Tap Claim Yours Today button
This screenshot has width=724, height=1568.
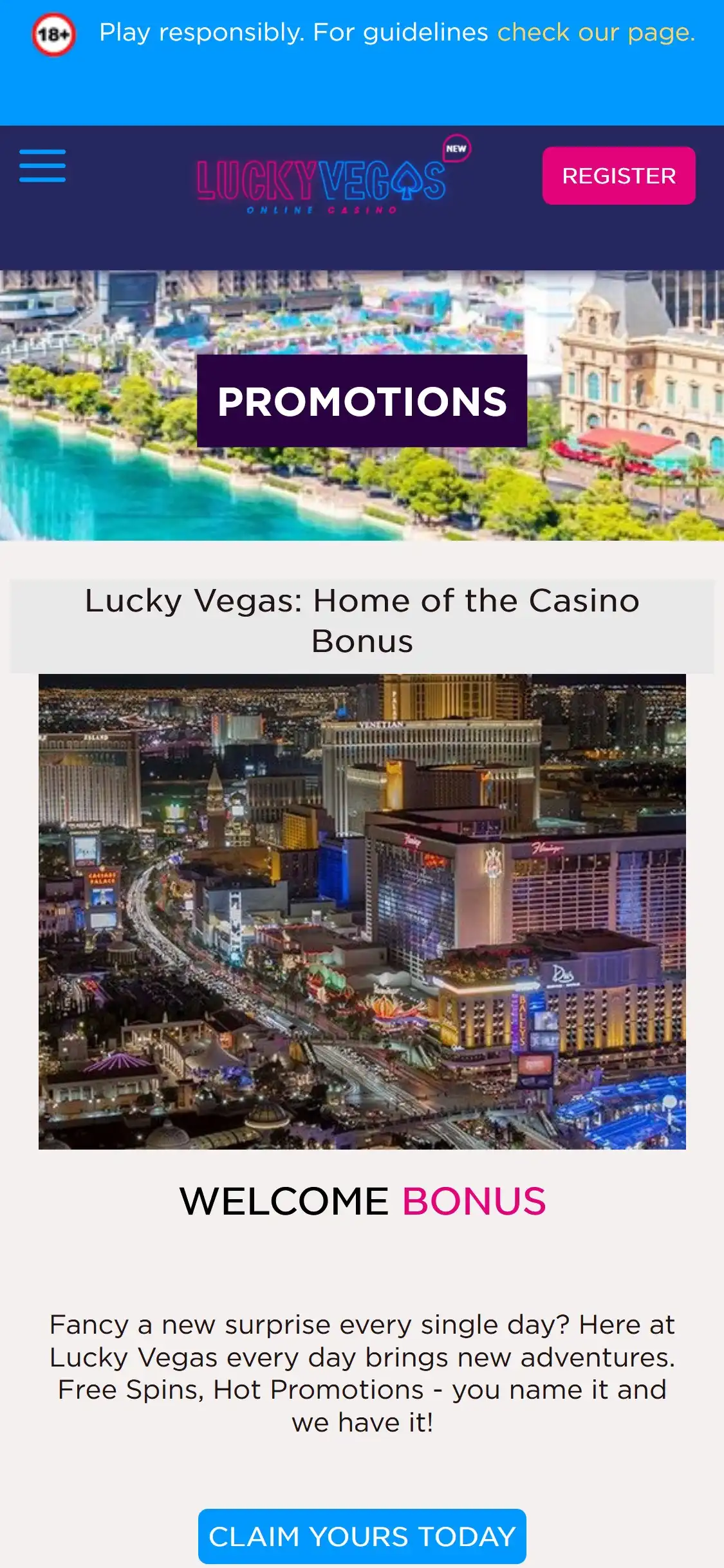tap(362, 1536)
